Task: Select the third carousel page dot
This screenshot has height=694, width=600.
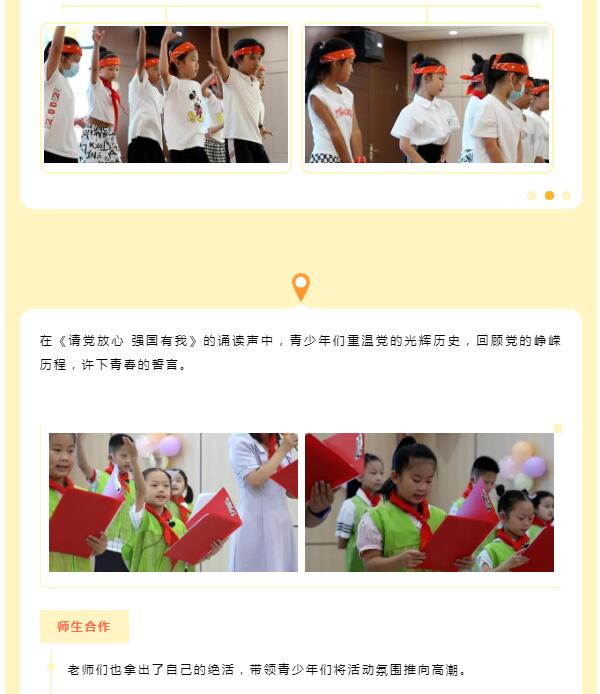Action: coord(566,196)
